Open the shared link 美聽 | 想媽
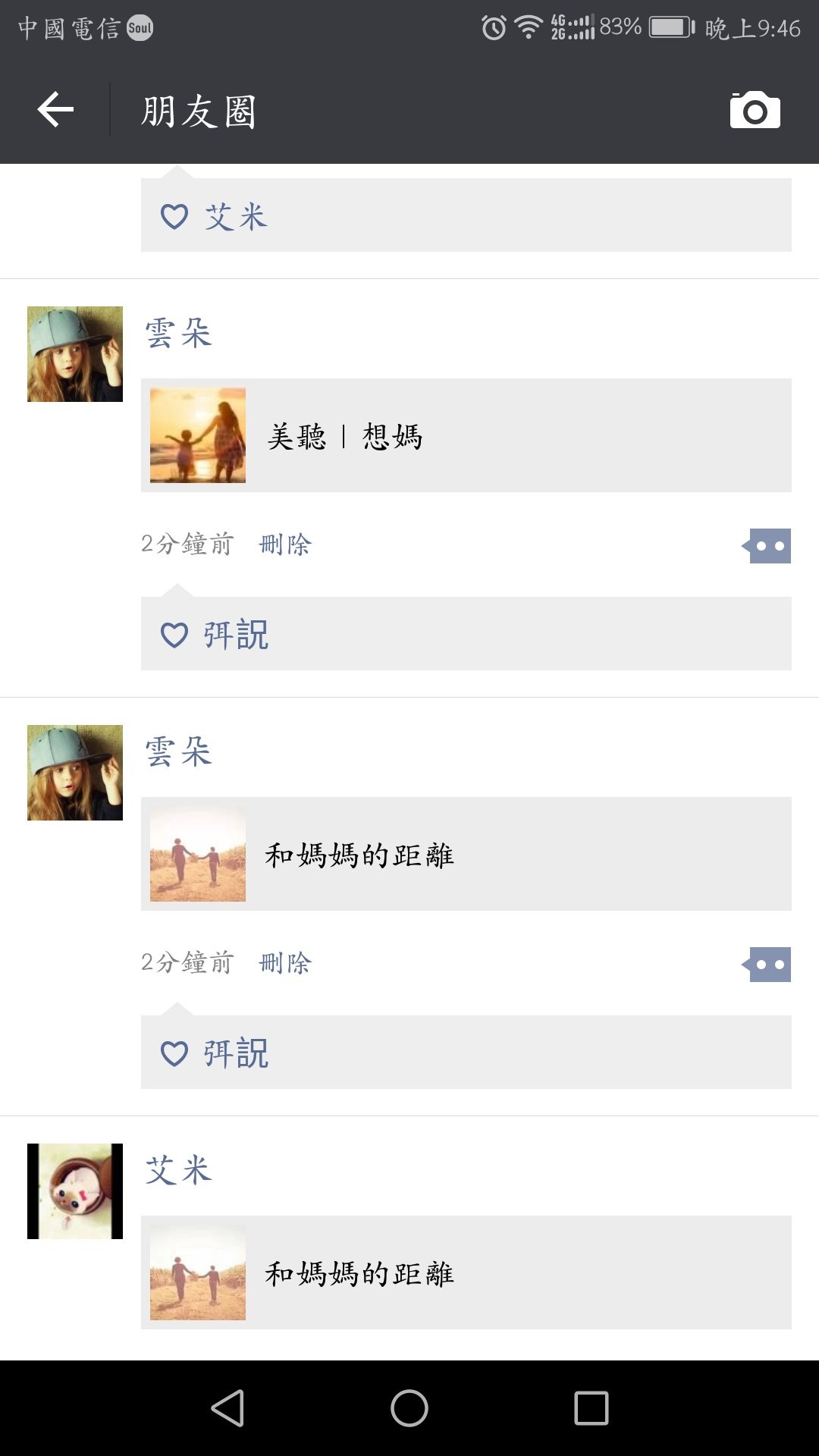Viewport: 819px width, 1456px height. point(466,436)
